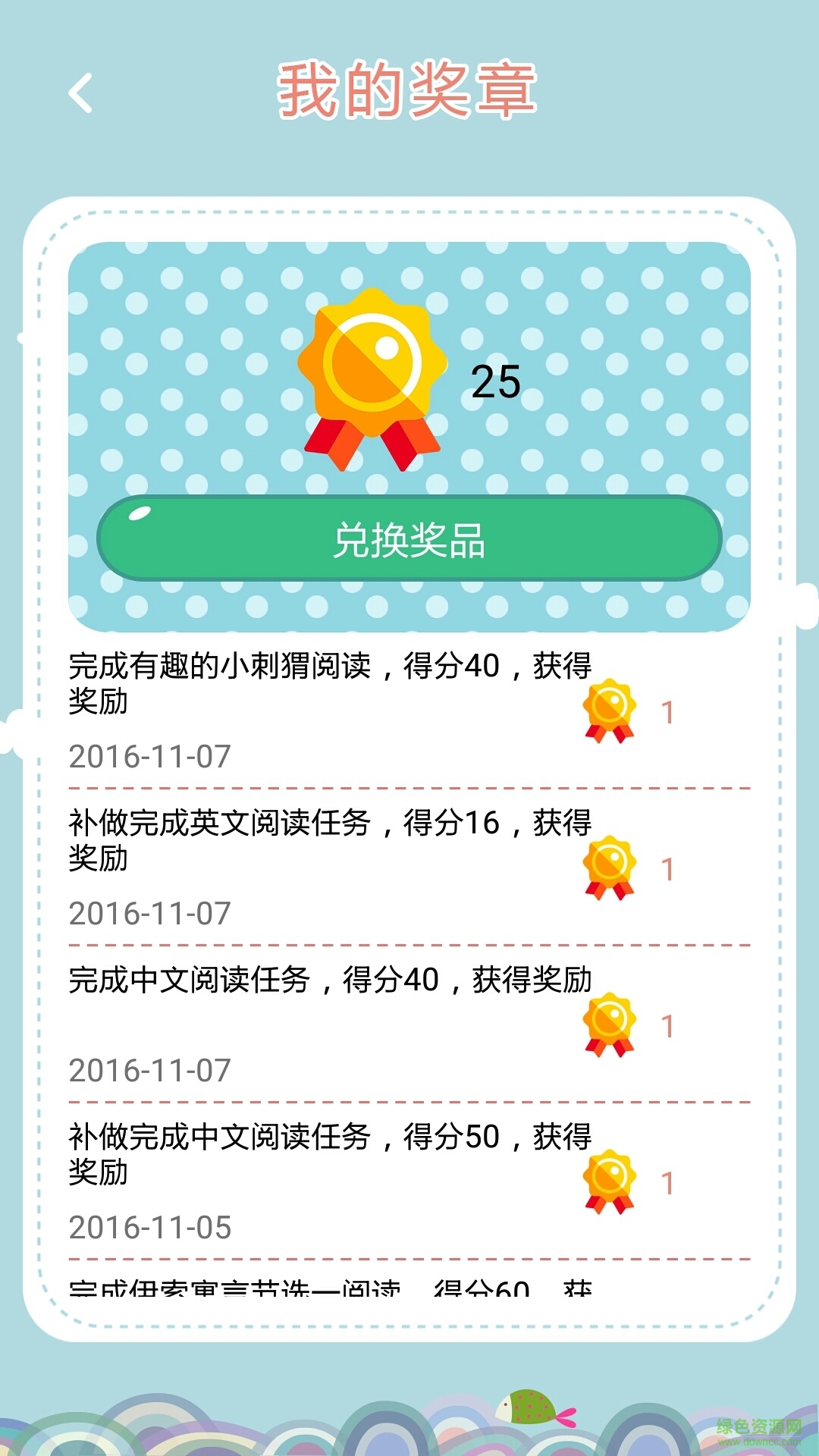
Task: Click the dashed divider below the third reward
Action: pos(409,1102)
